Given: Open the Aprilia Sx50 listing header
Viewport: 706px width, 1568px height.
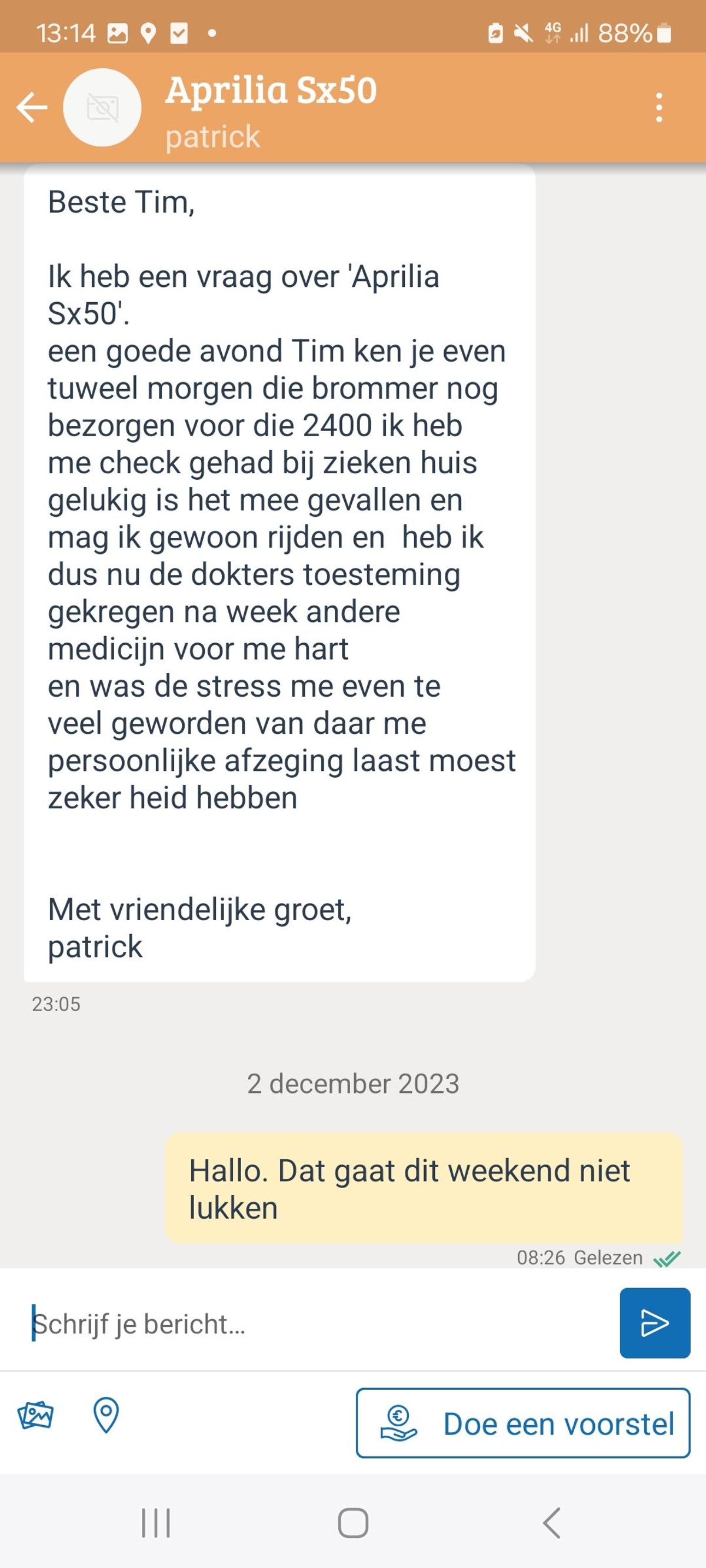Looking at the screenshot, I should pyautogui.click(x=271, y=91).
